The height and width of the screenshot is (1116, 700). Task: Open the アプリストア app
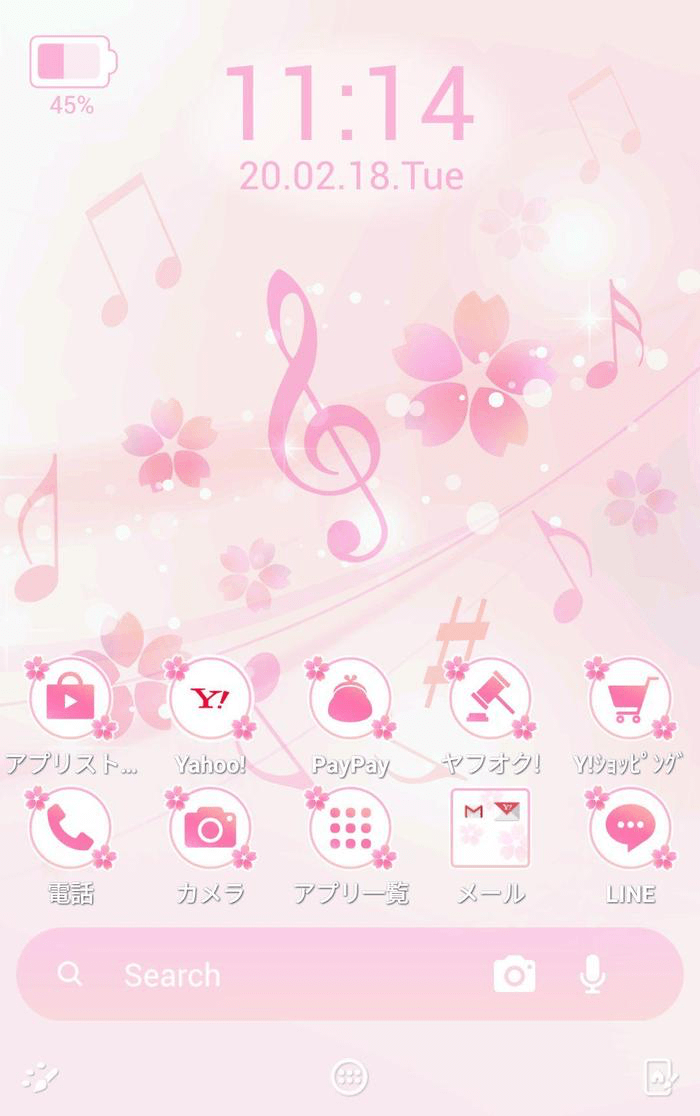click(70, 699)
